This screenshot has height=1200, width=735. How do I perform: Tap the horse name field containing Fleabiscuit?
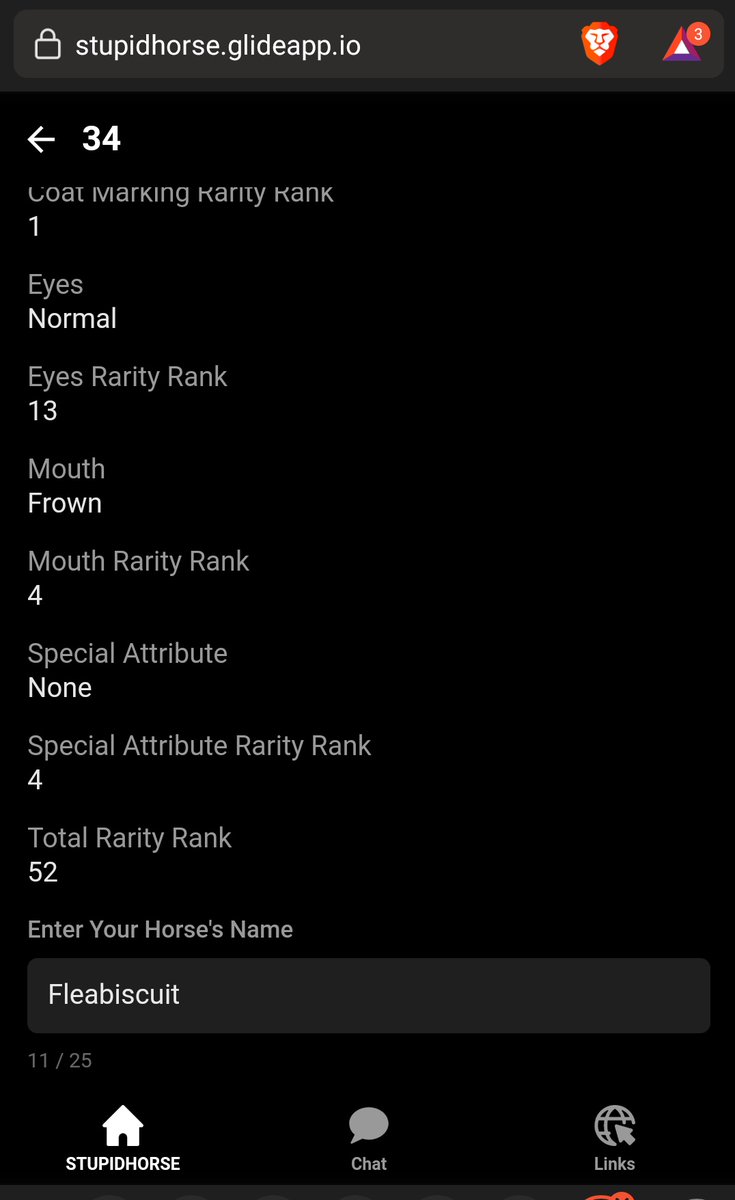click(368, 995)
